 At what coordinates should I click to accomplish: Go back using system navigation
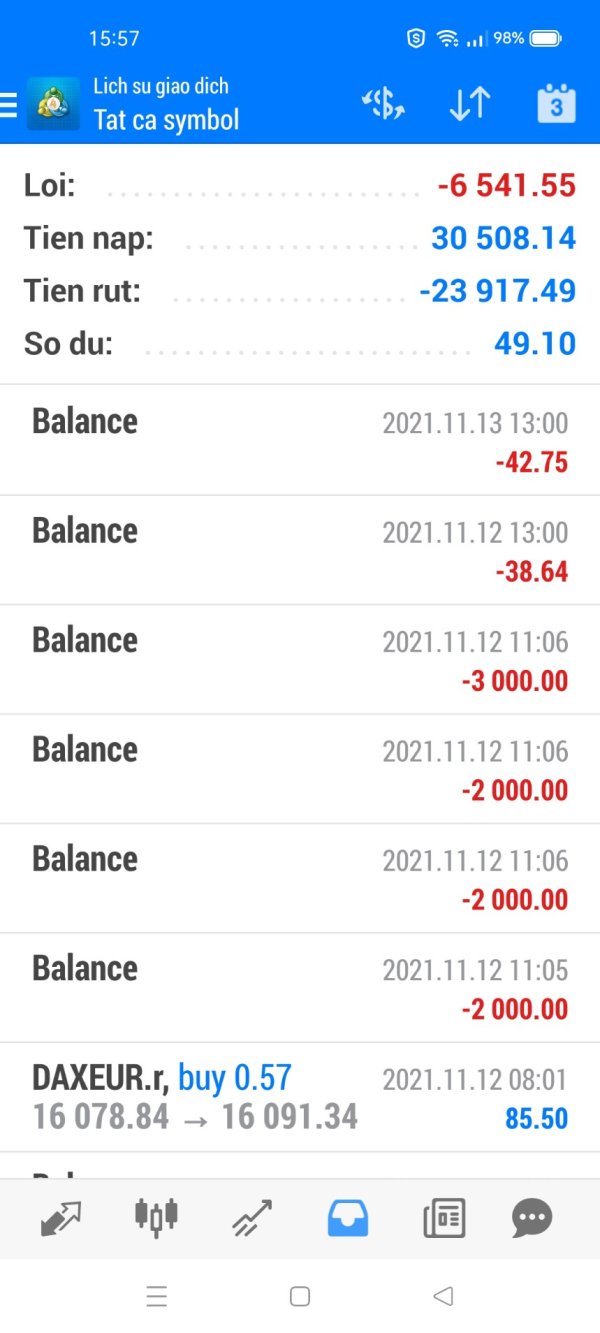click(x=443, y=1296)
